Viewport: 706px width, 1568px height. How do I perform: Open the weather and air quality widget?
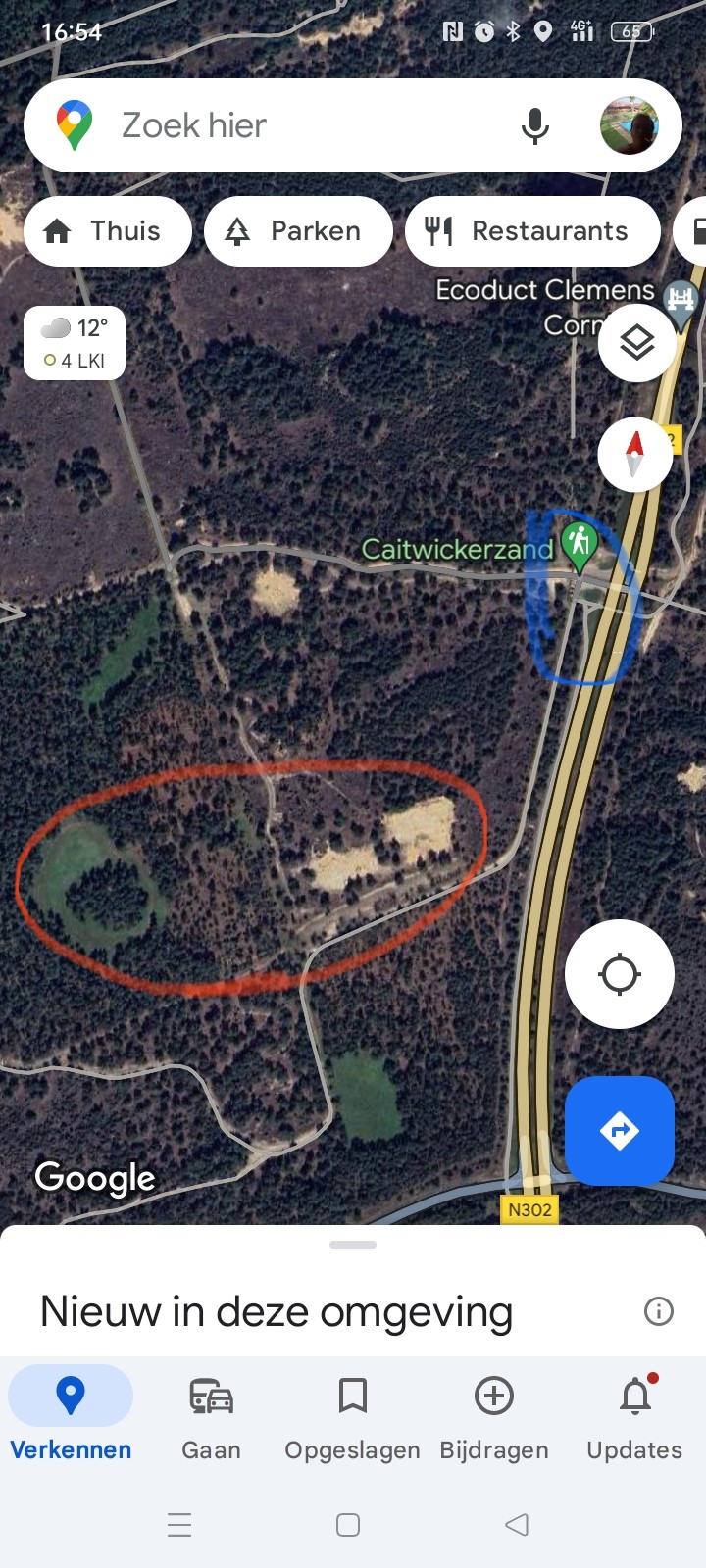click(75, 343)
